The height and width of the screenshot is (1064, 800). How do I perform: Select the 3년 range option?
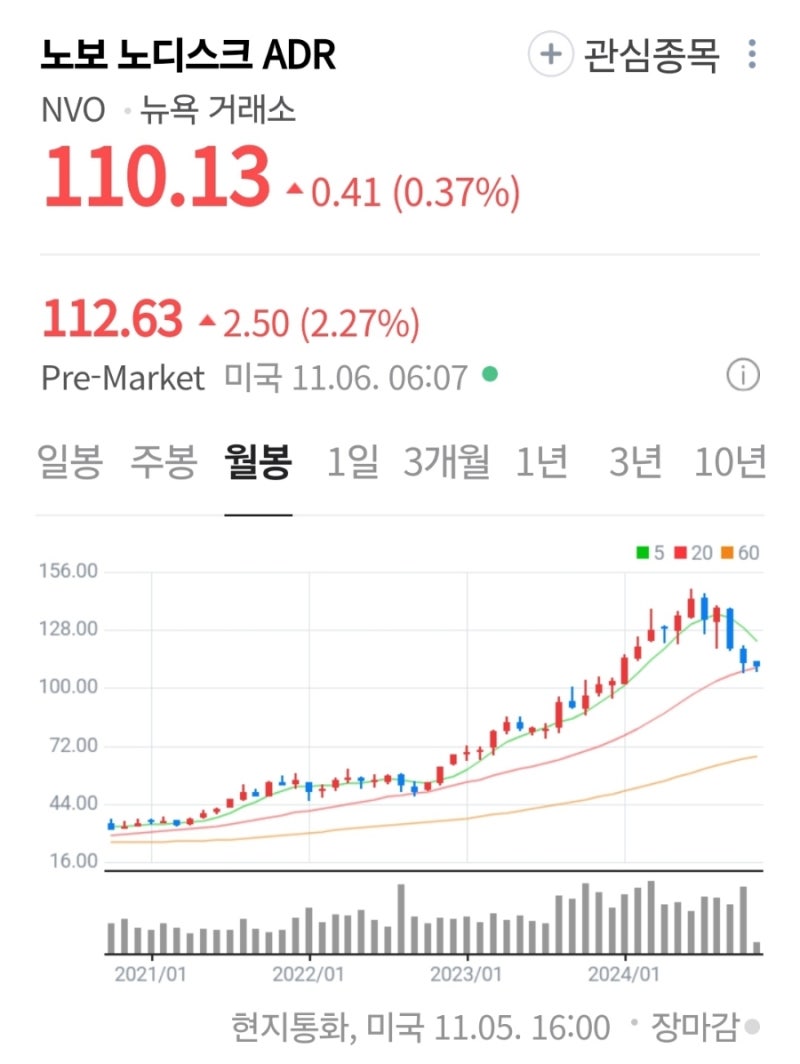coord(634,460)
